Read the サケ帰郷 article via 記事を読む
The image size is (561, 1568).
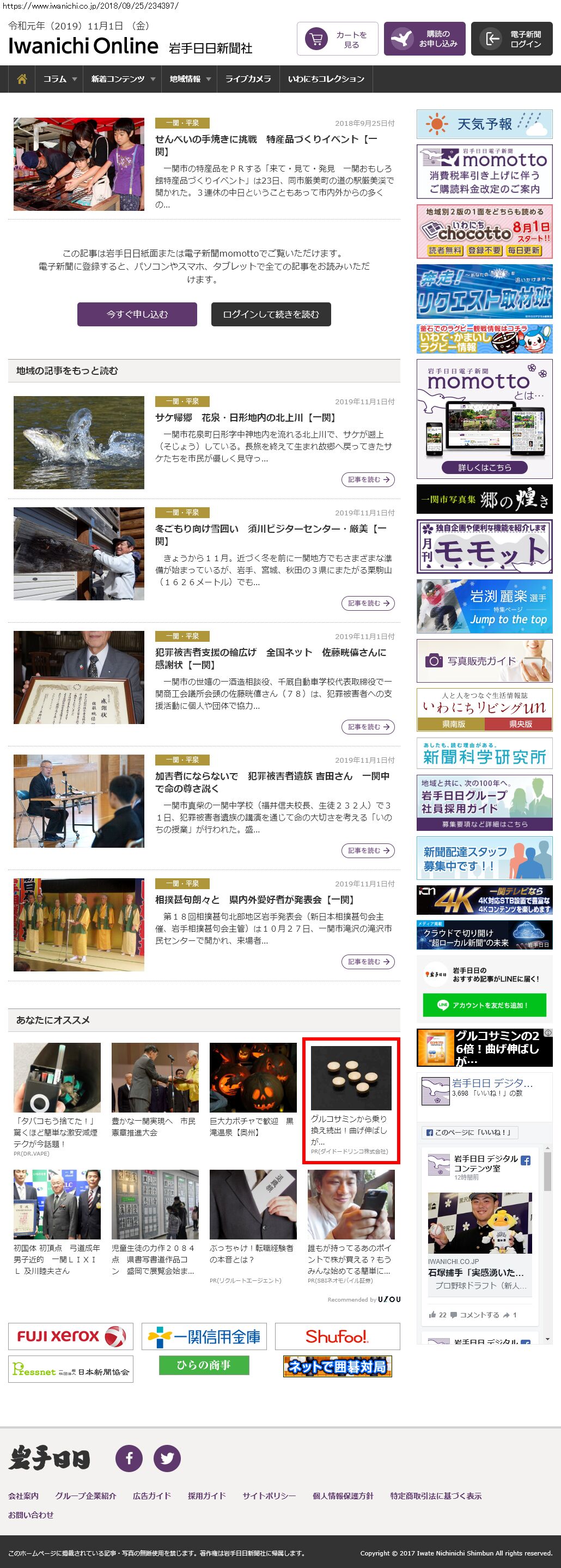click(368, 479)
